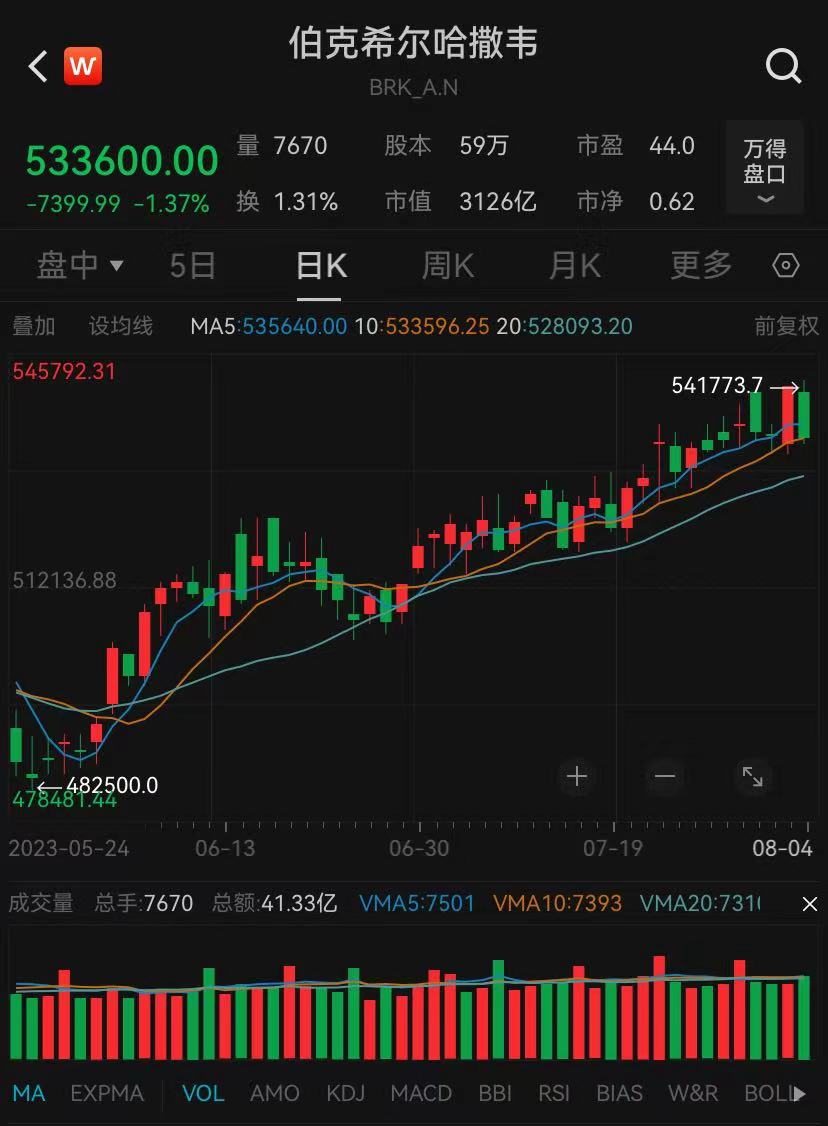The width and height of the screenshot is (828, 1126).
Task: Expand chart to fullscreen
Action: tap(752, 776)
